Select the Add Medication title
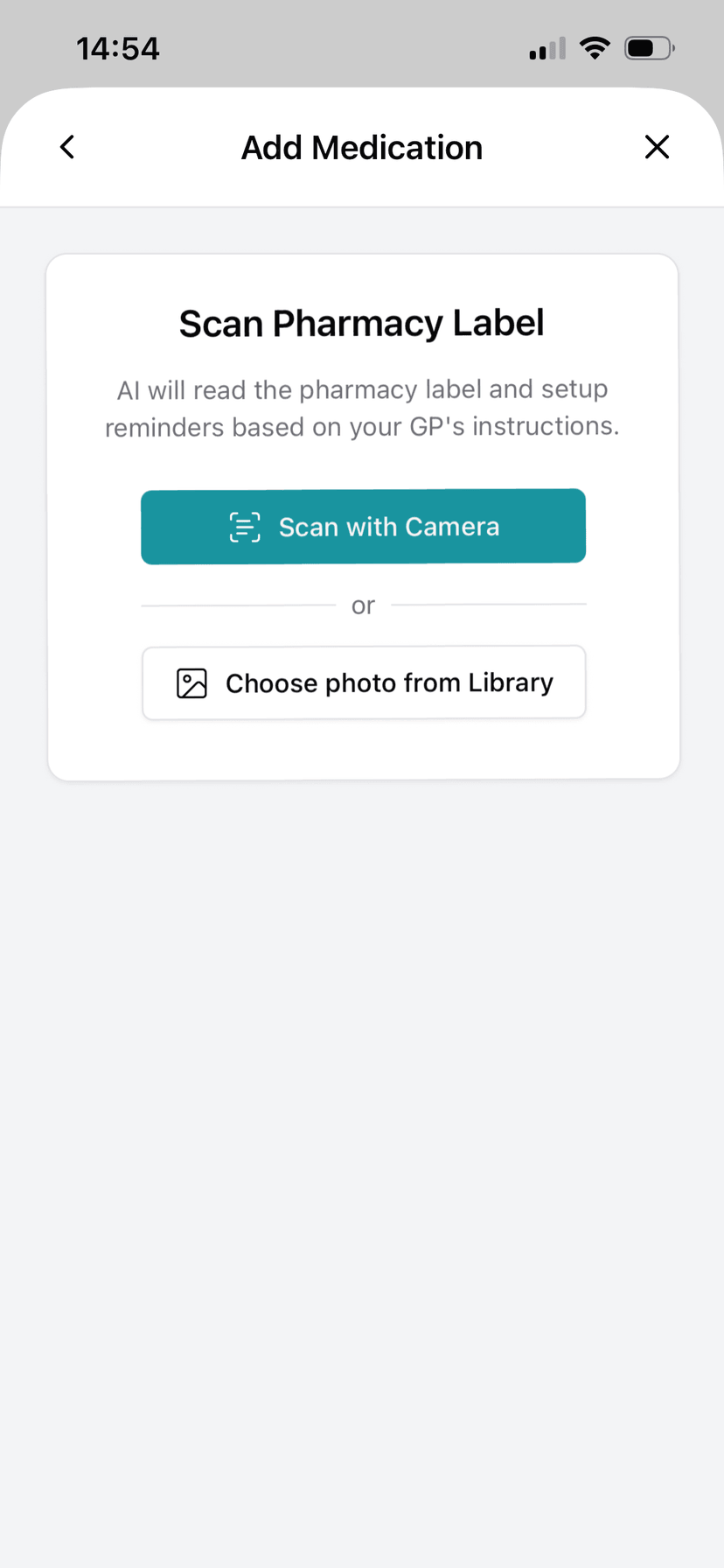 tap(361, 147)
